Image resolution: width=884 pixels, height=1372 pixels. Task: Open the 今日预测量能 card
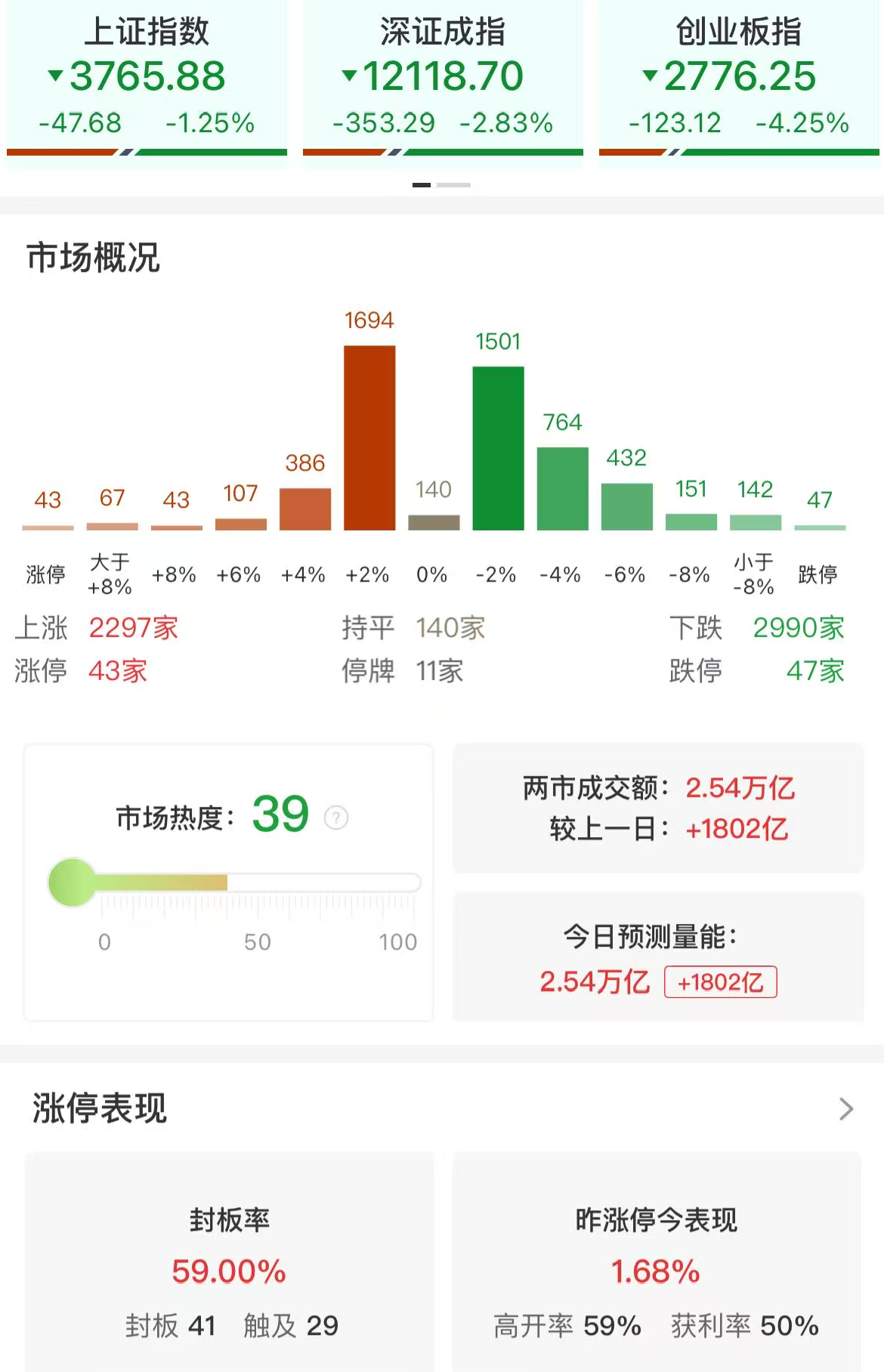657,958
